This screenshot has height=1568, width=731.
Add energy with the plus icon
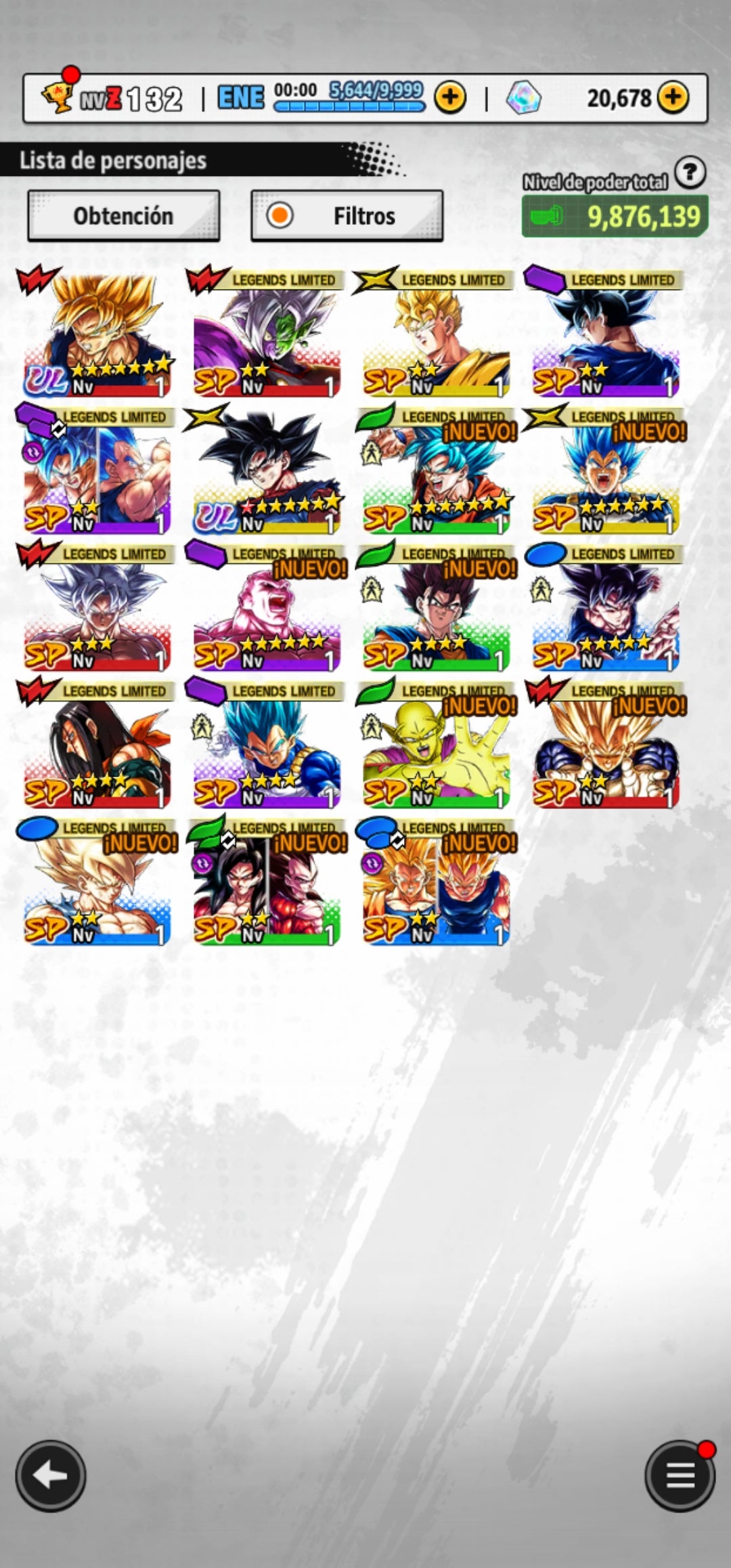pyautogui.click(x=450, y=98)
